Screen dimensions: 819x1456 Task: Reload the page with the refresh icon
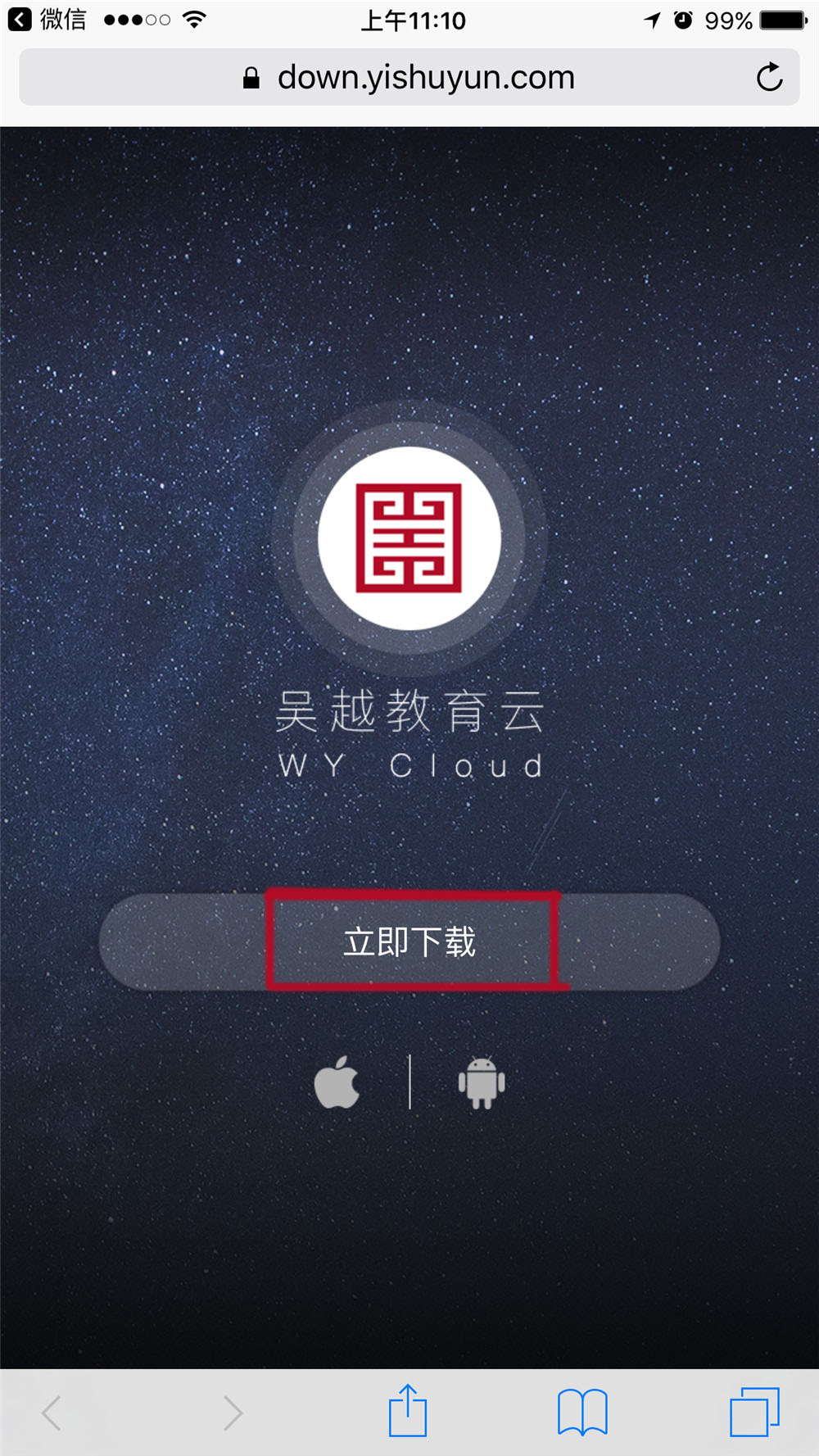(x=769, y=78)
